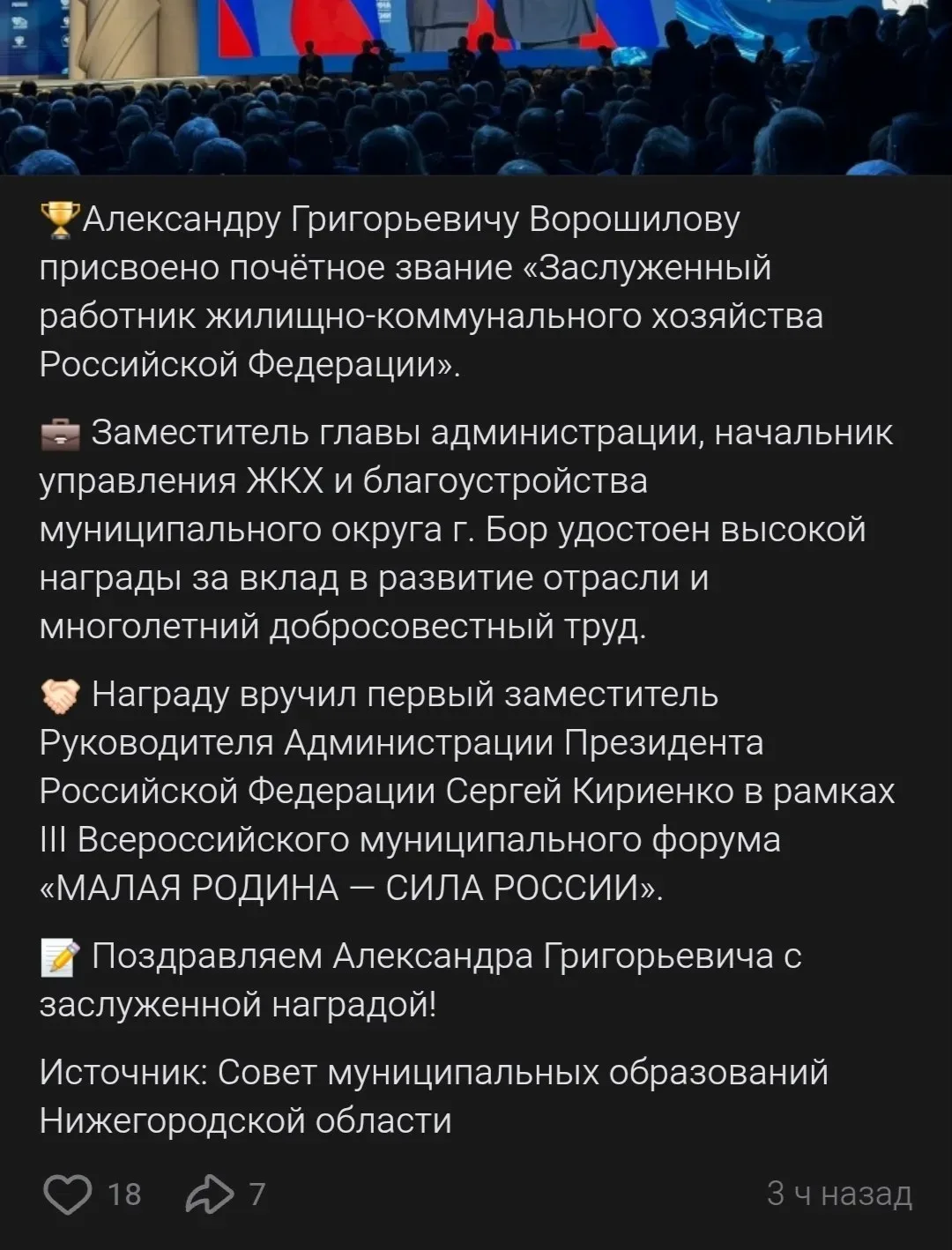This screenshot has width=952, height=1250.
Task: Like the post about Alexander Voroshilov
Action: tap(68, 1194)
